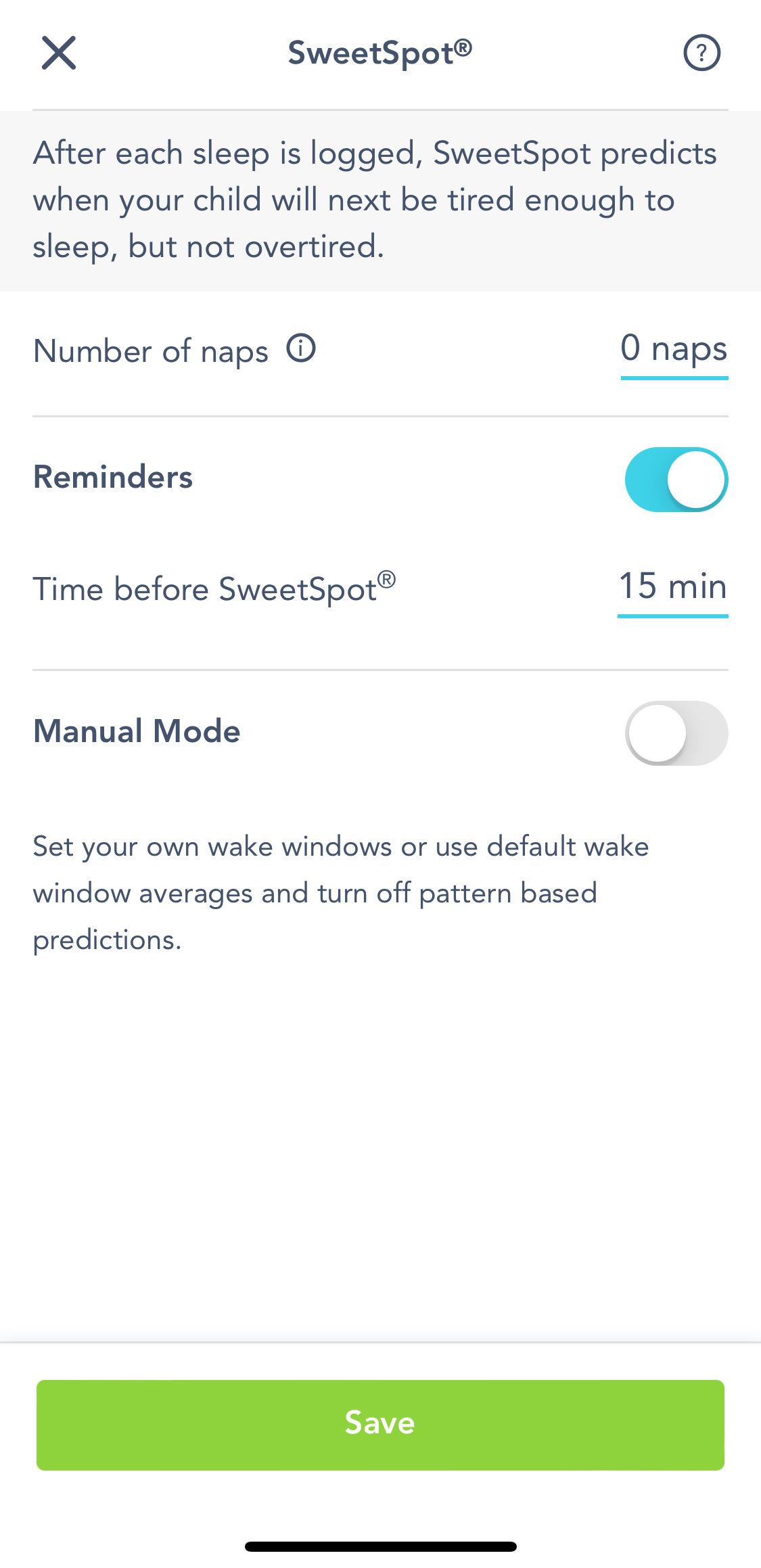Change the 0 naps value

click(674, 350)
